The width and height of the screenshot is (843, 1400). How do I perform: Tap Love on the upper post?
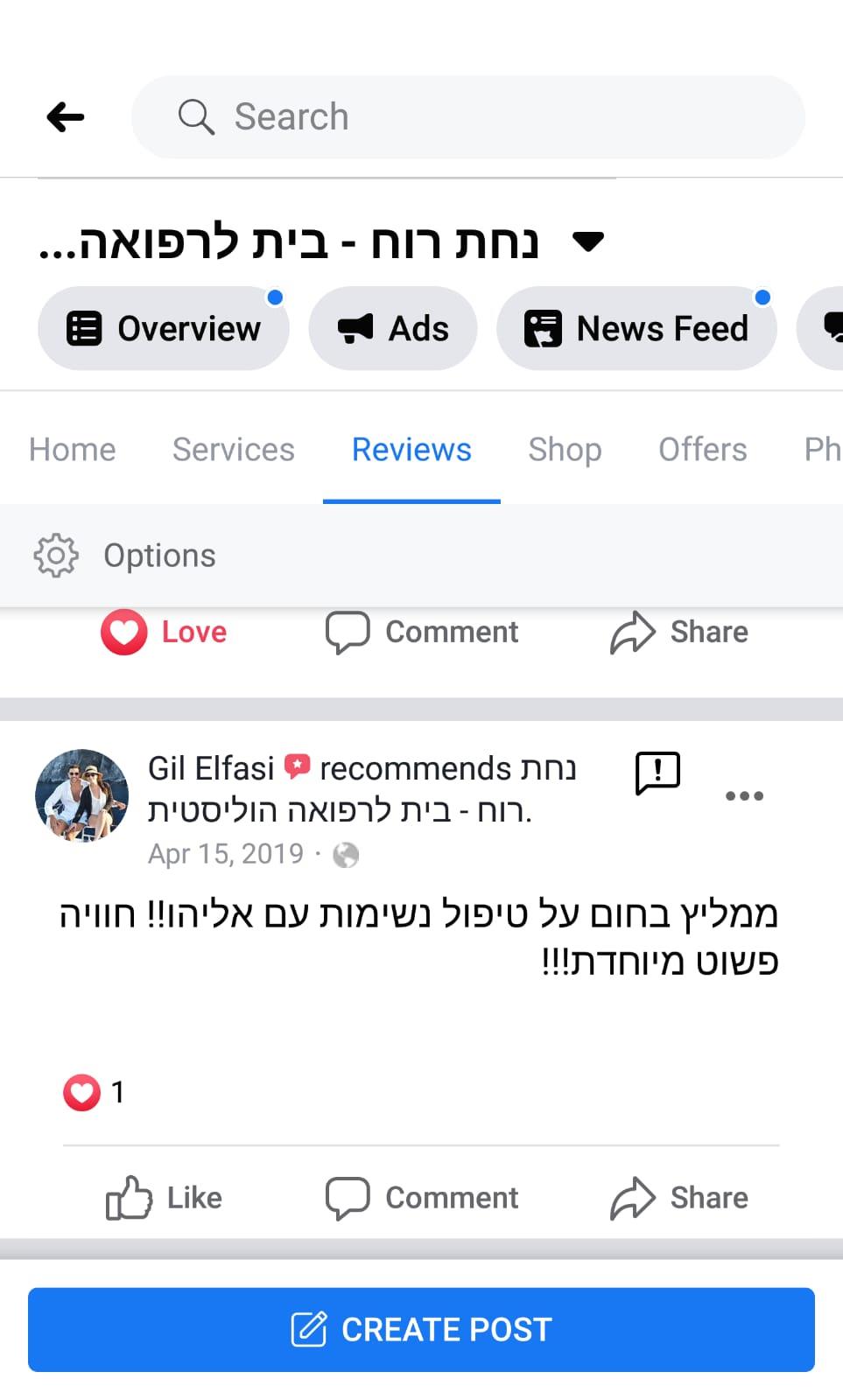165,632
